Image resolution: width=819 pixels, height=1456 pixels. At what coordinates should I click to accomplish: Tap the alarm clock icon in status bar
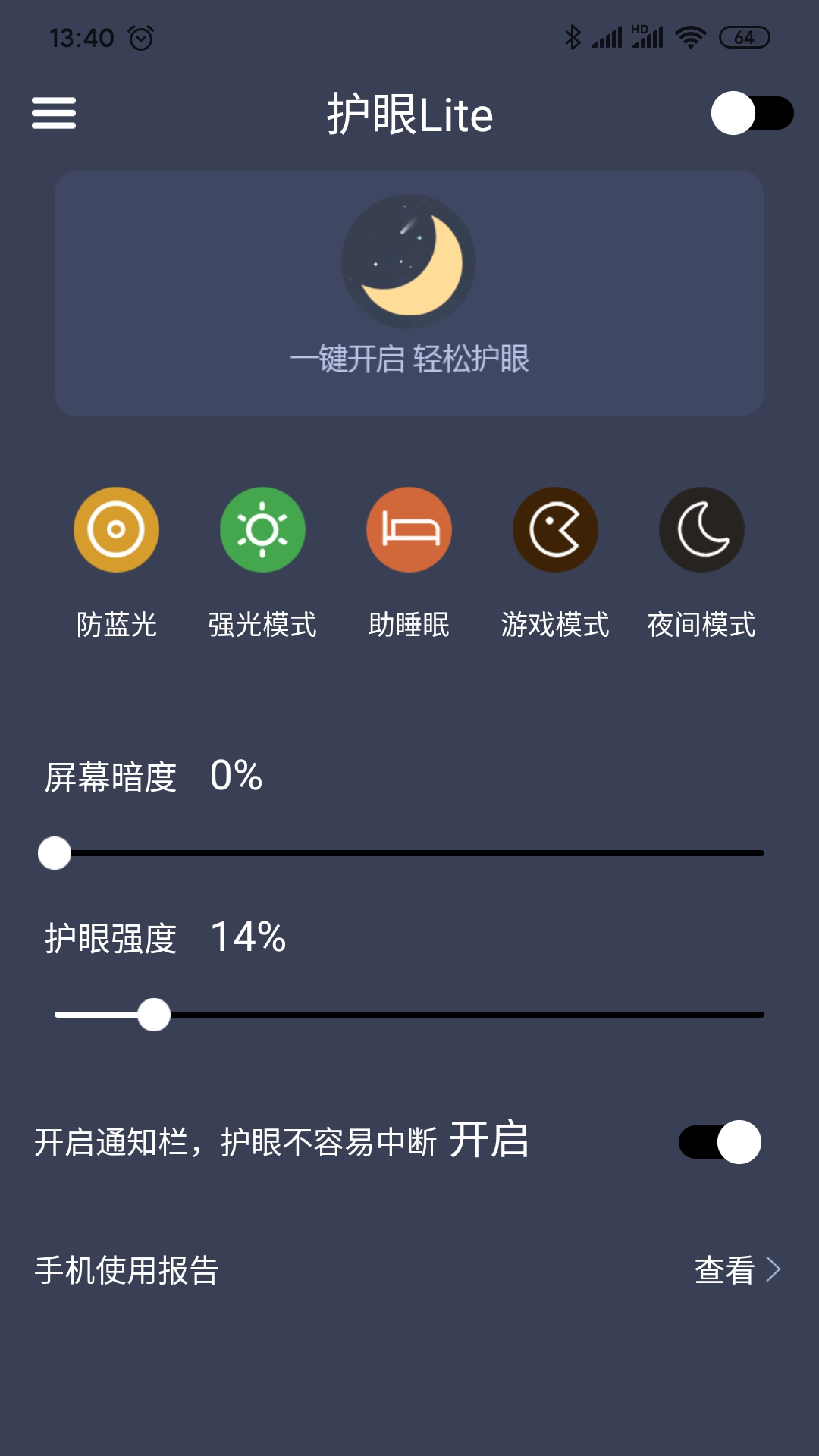[x=139, y=33]
